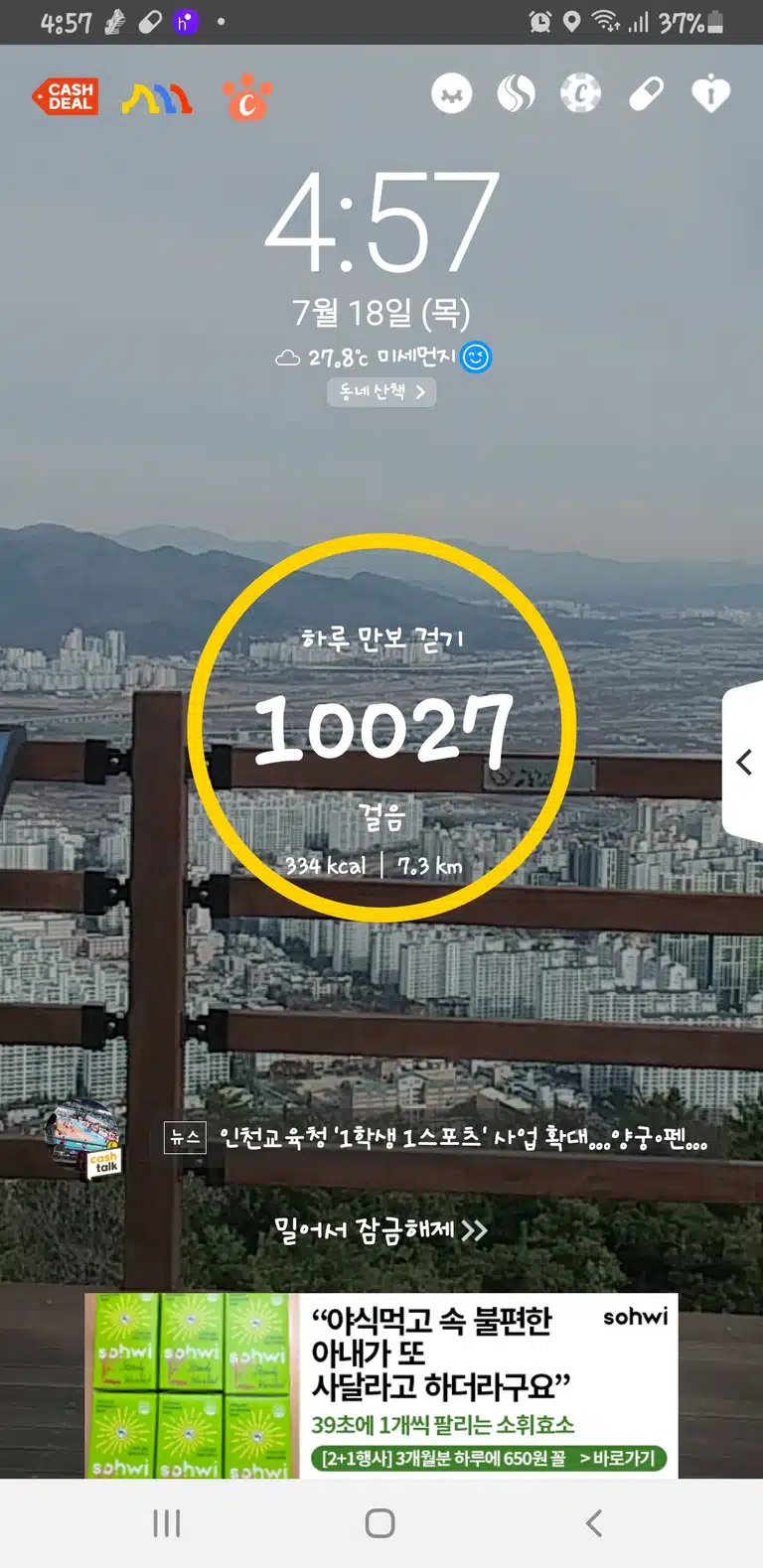Tap the white crown circle icon

(x=452, y=94)
